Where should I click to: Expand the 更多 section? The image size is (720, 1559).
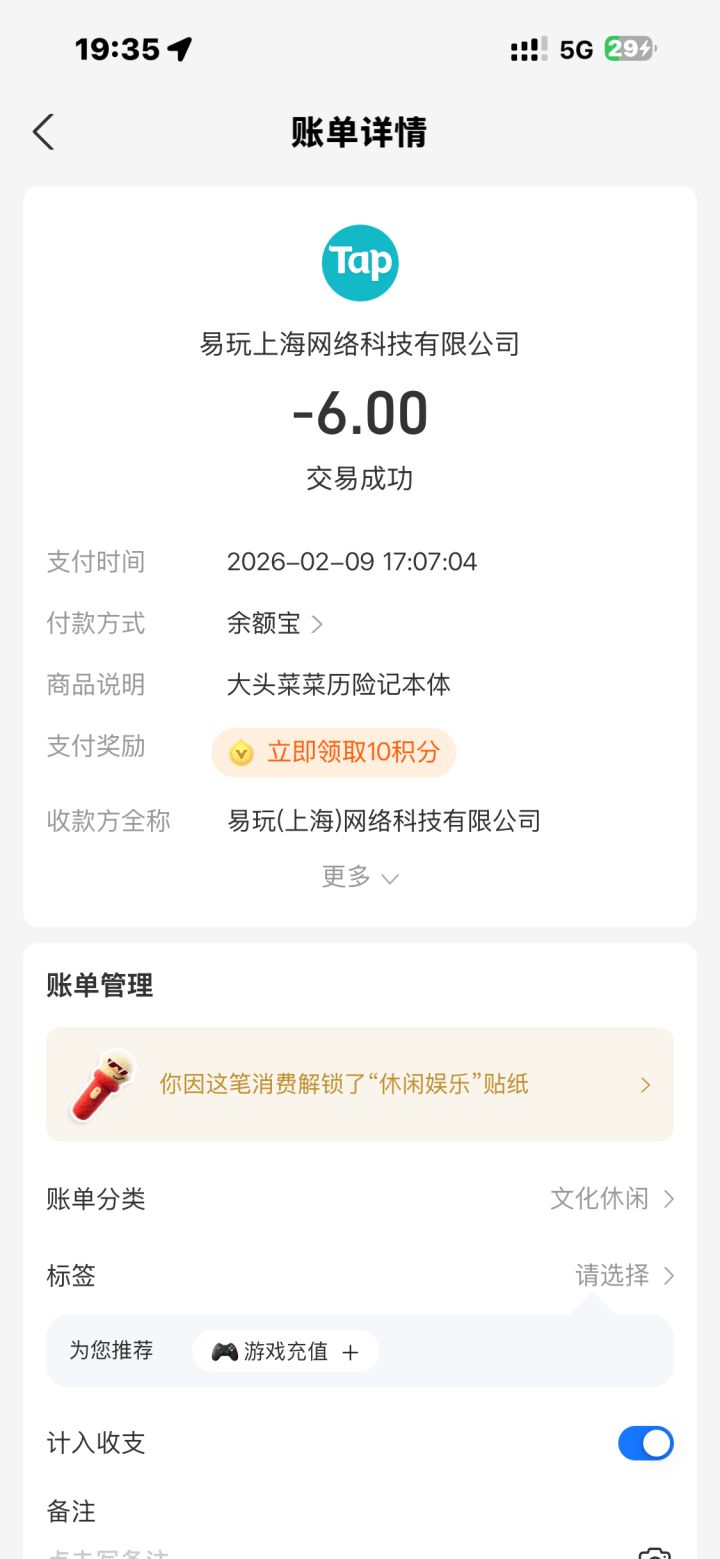pos(360,877)
